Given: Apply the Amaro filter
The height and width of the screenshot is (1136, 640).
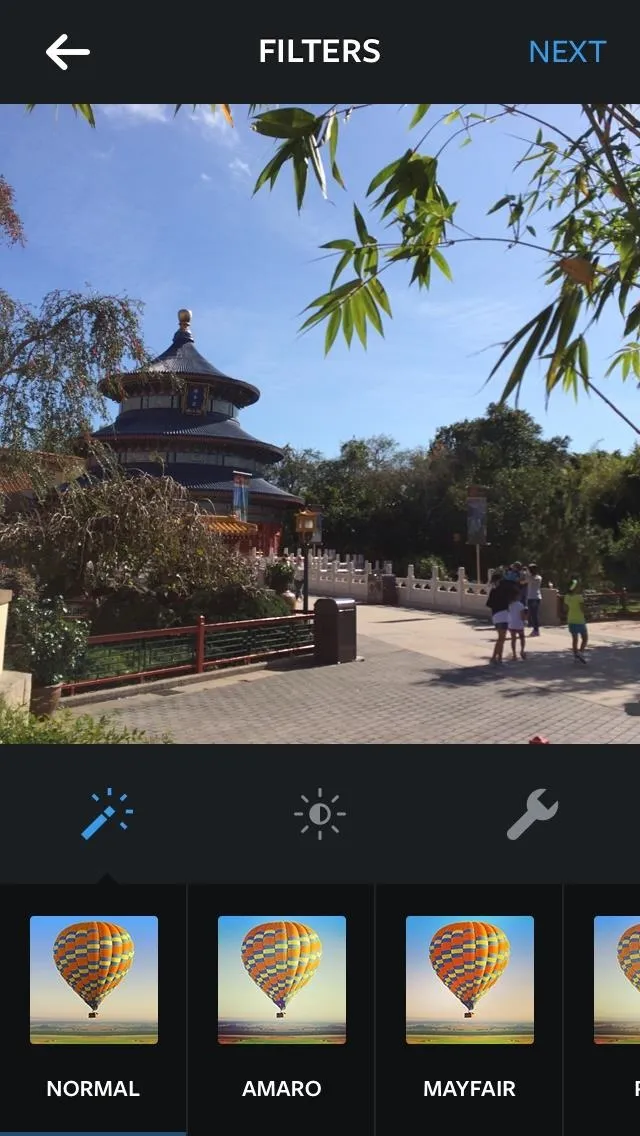Looking at the screenshot, I should click(x=281, y=1008).
